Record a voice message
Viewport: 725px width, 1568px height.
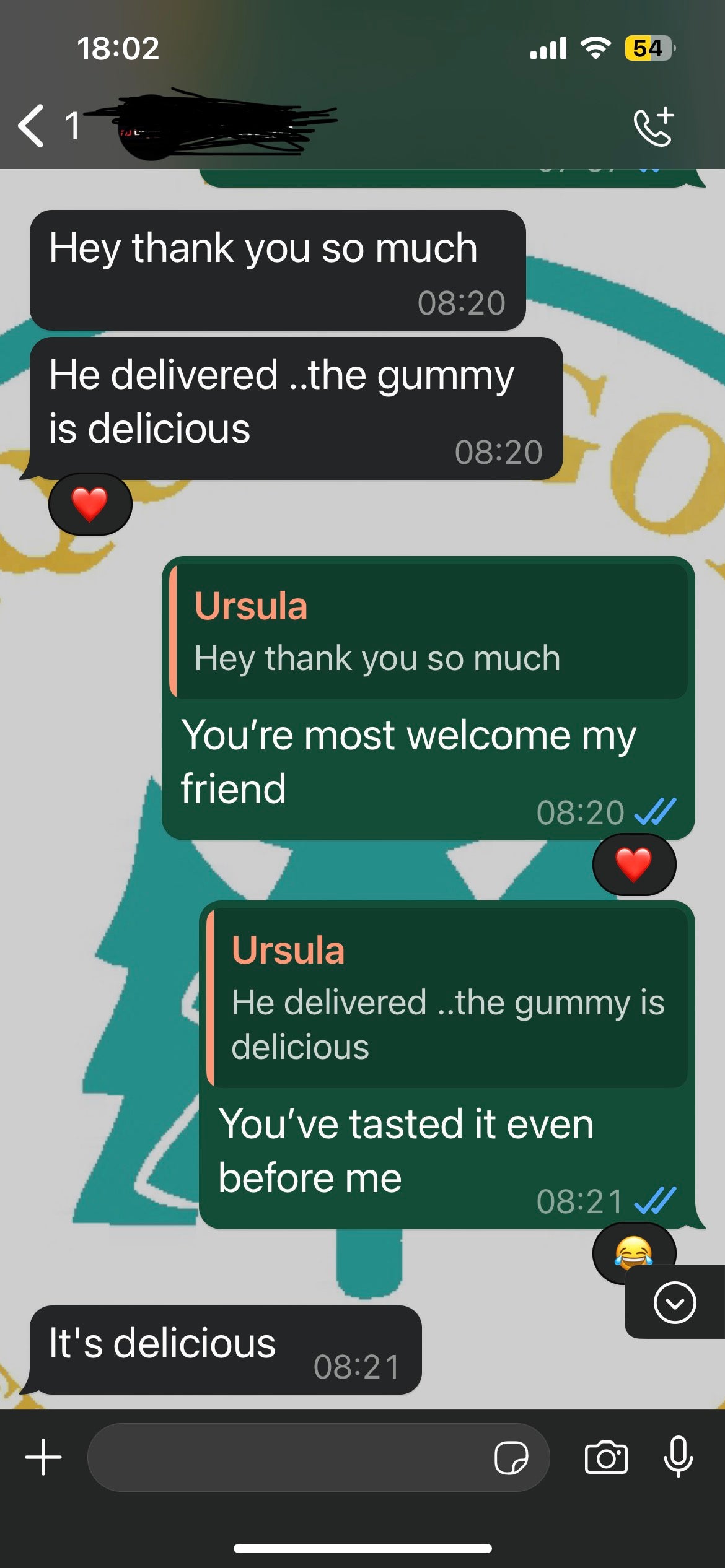click(x=678, y=1457)
